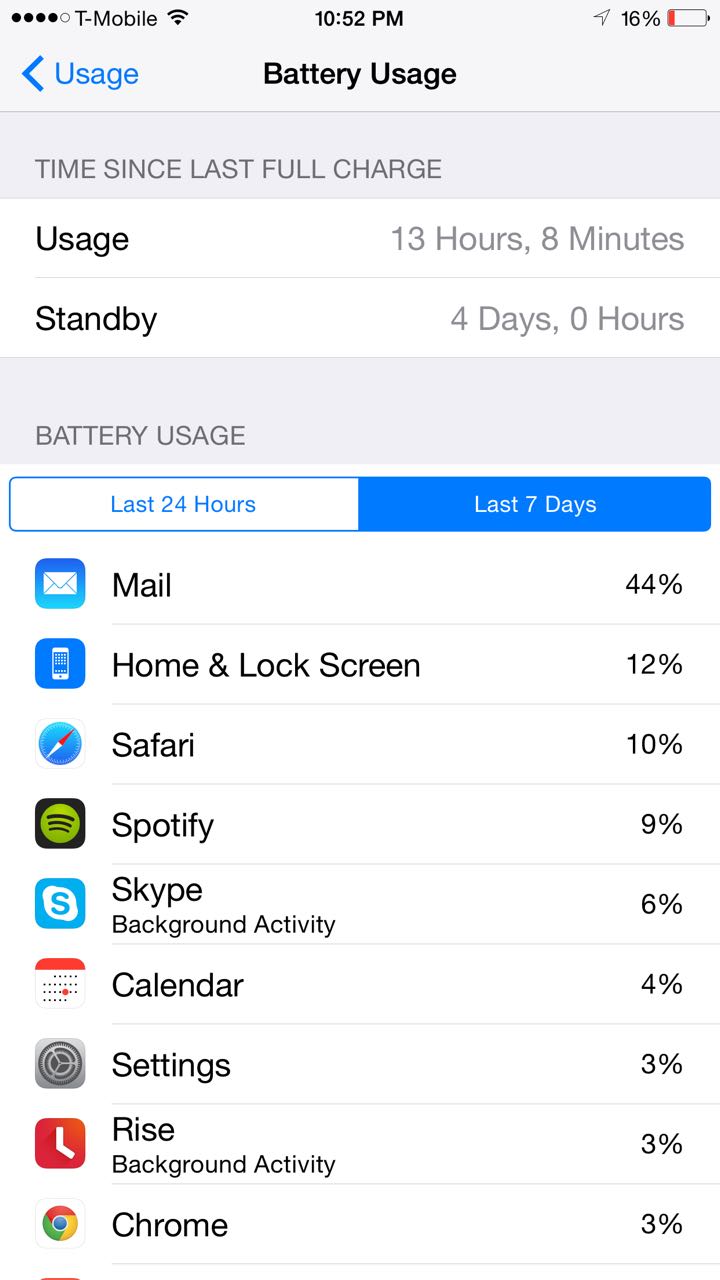Go back to the Usage screen
This screenshot has height=1280, width=720.
(80, 74)
